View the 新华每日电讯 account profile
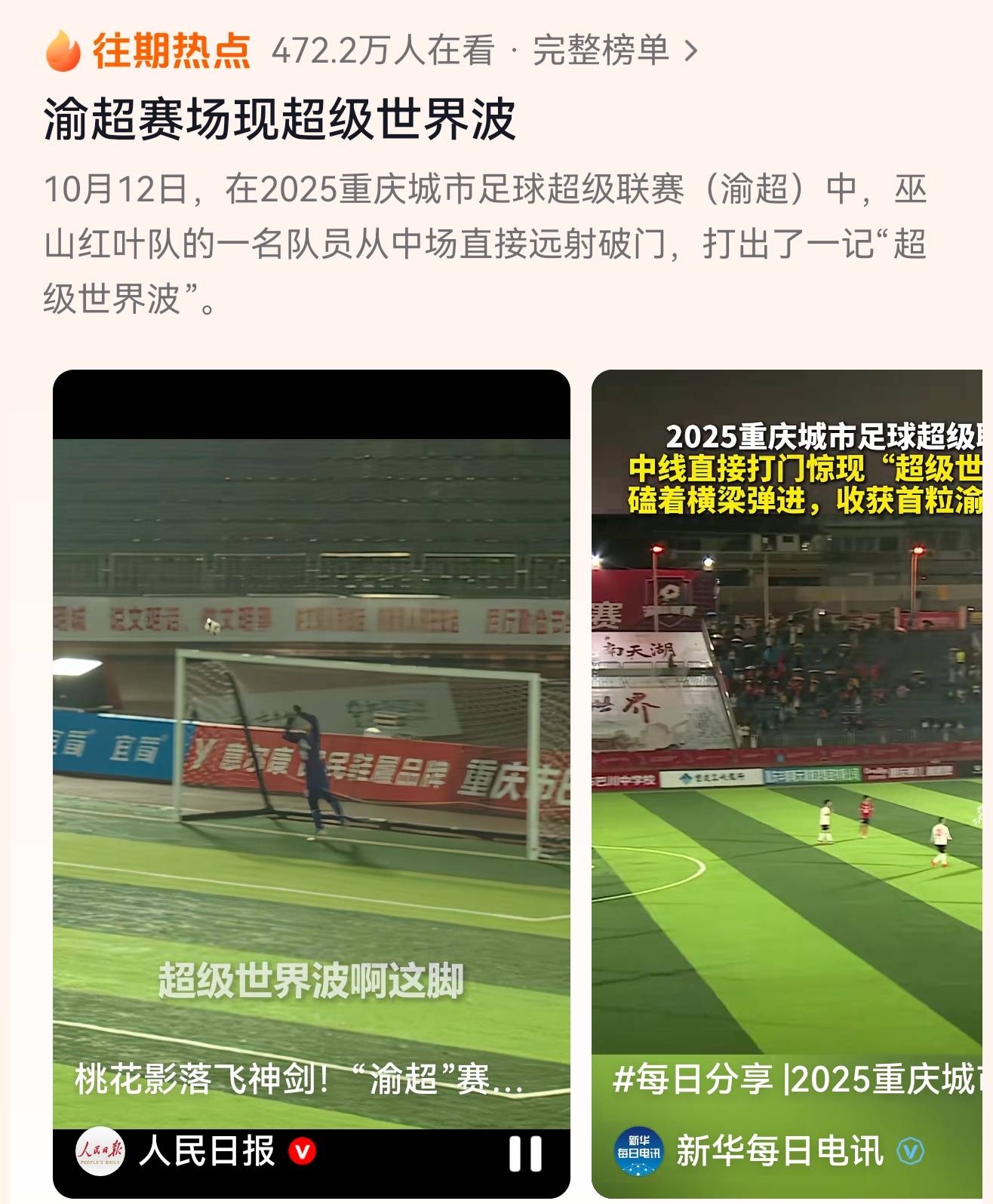 coord(778,1151)
